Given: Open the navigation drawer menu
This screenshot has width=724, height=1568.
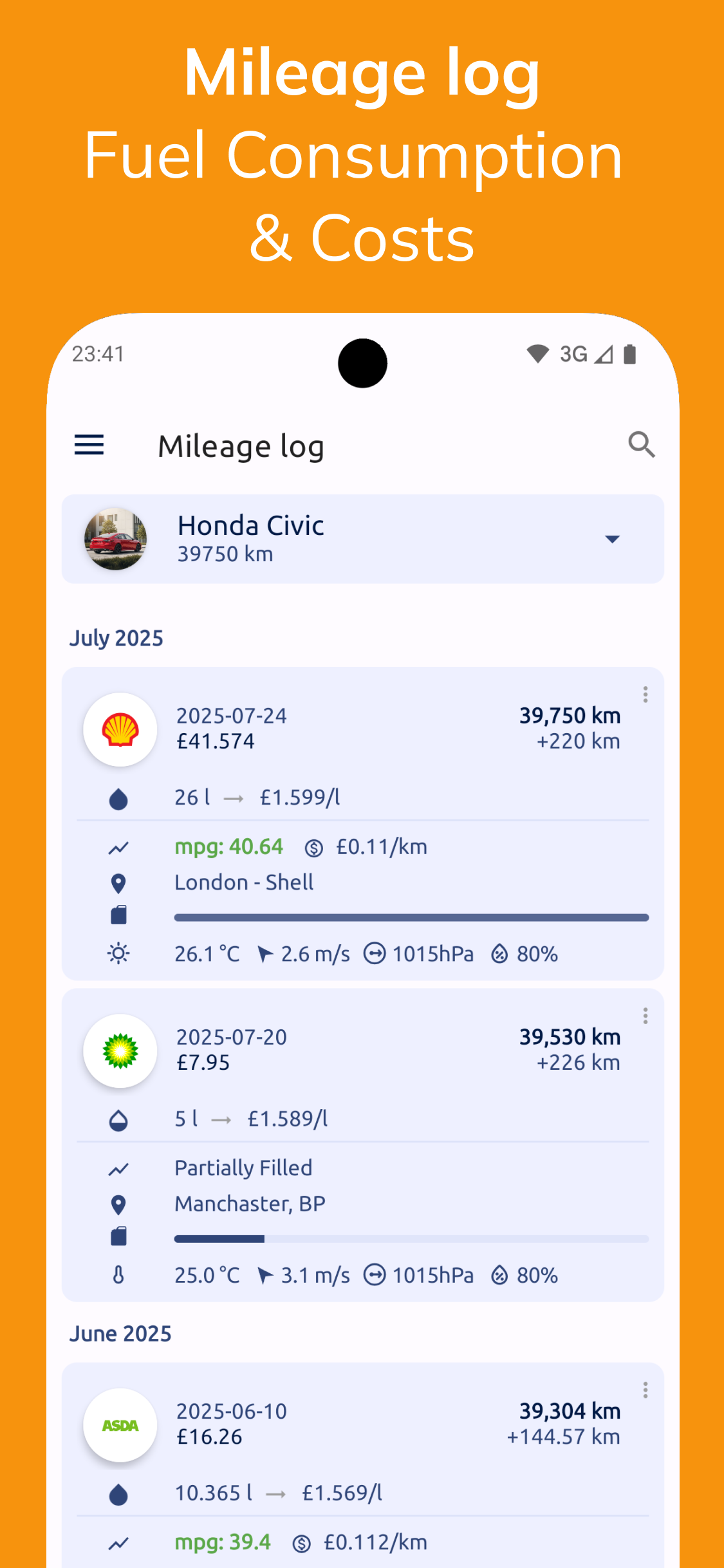Looking at the screenshot, I should (x=88, y=445).
